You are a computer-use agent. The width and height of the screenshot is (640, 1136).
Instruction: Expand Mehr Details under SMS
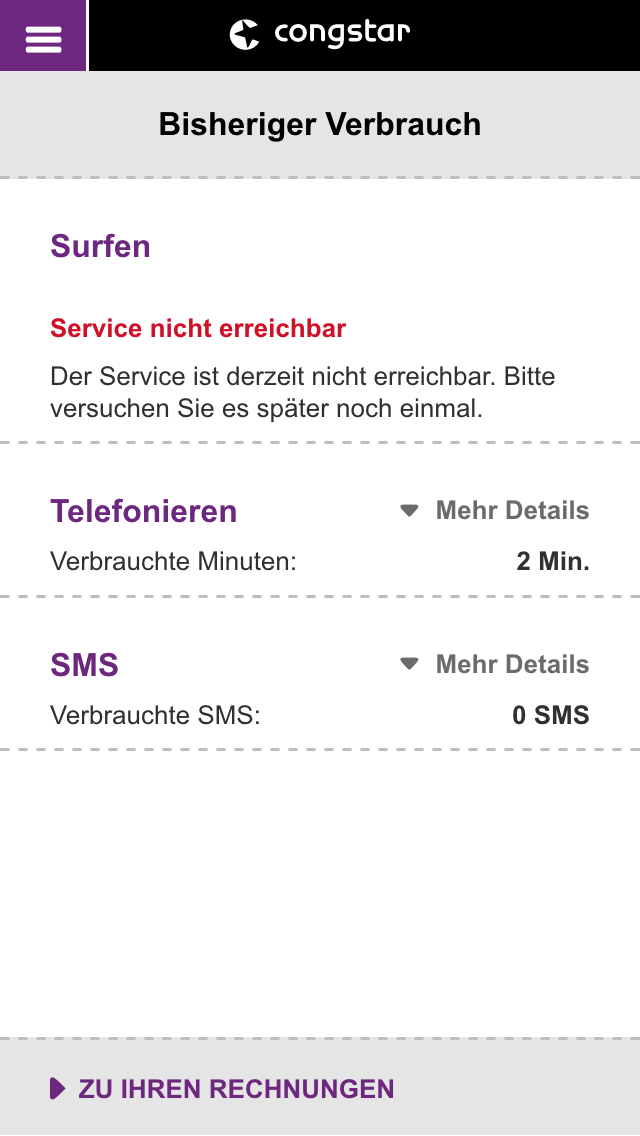[x=495, y=665]
